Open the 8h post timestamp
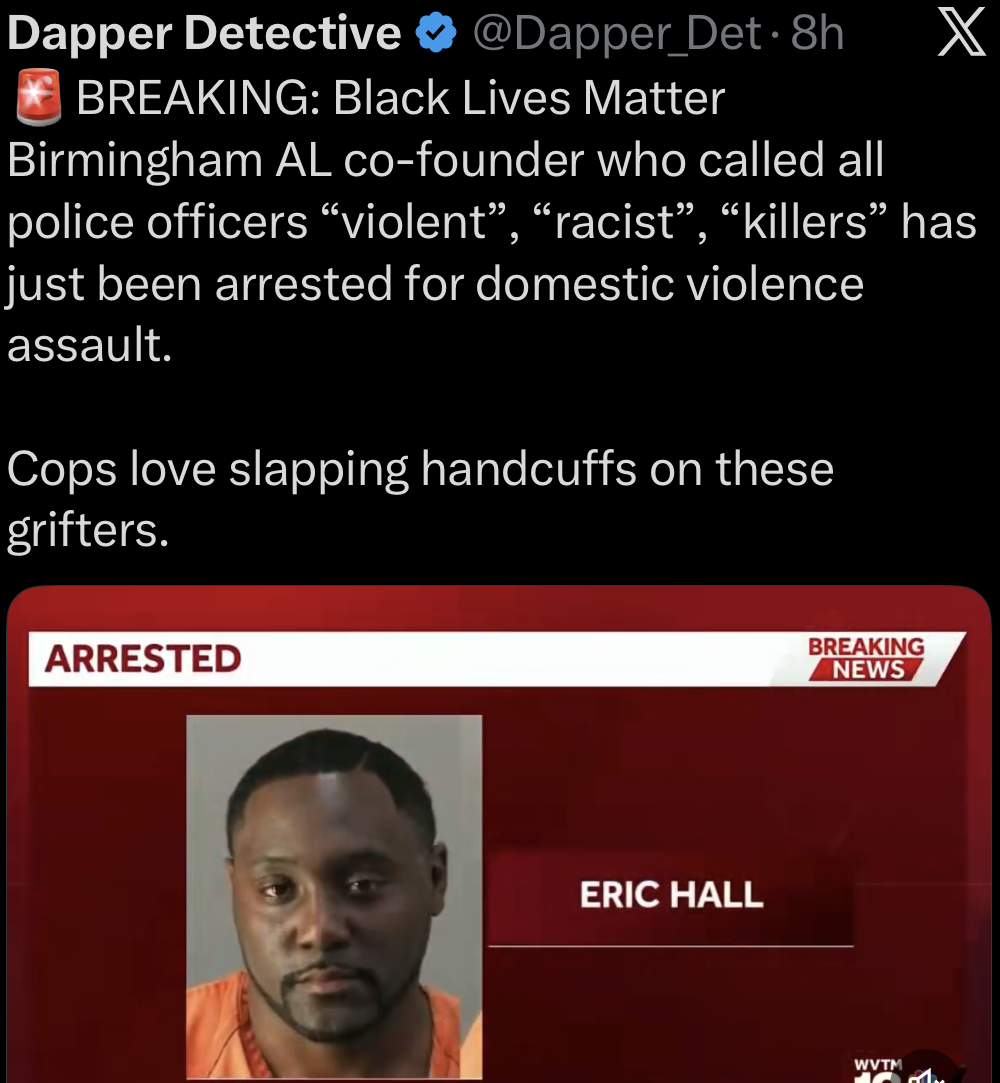This screenshot has width=1000, height=1083. pos(817,34)
